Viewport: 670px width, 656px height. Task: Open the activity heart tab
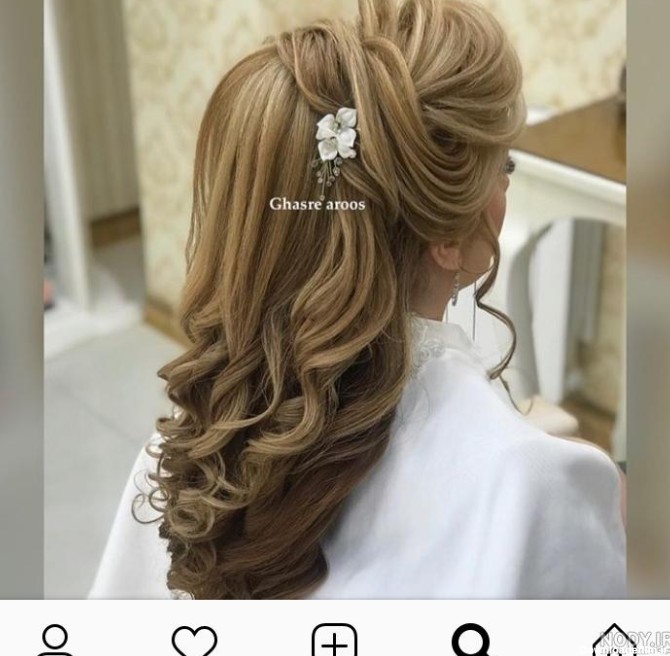pos(194,640)
